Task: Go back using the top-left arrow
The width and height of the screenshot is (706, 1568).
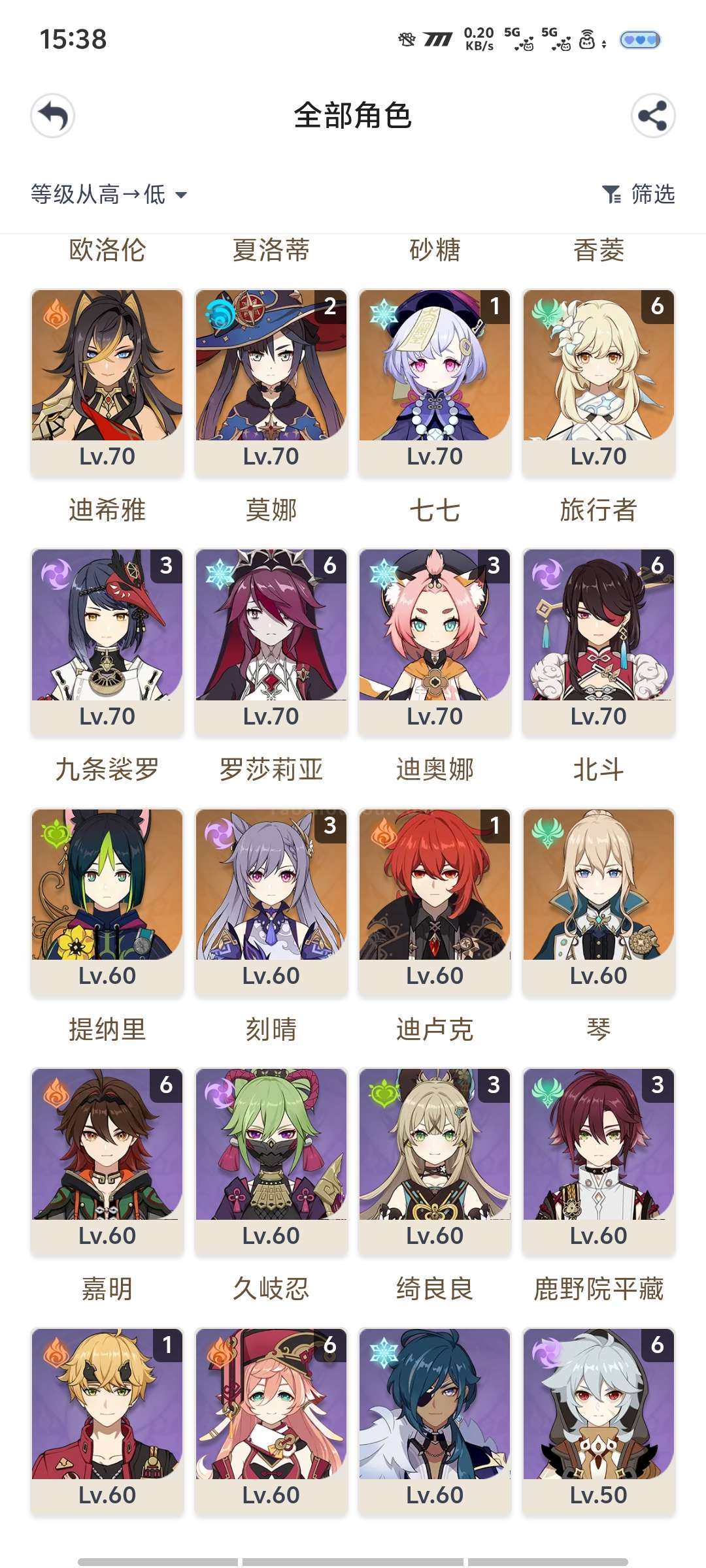Action: pyautogui.click(x=53, y=116)
